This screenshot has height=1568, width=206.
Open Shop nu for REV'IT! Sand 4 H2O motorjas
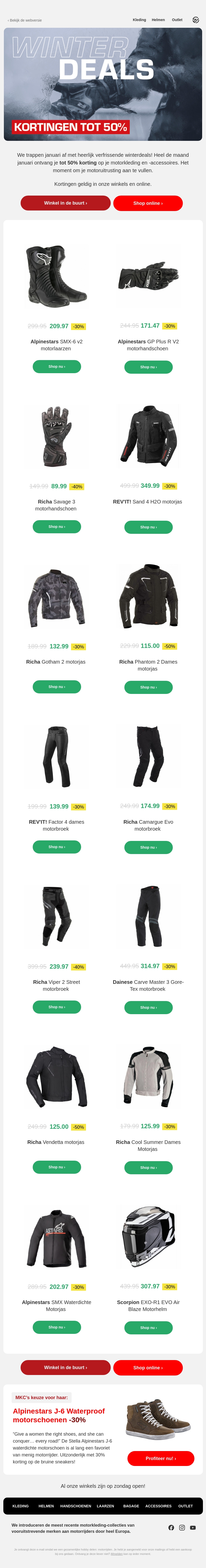click(x=148, y=527)
